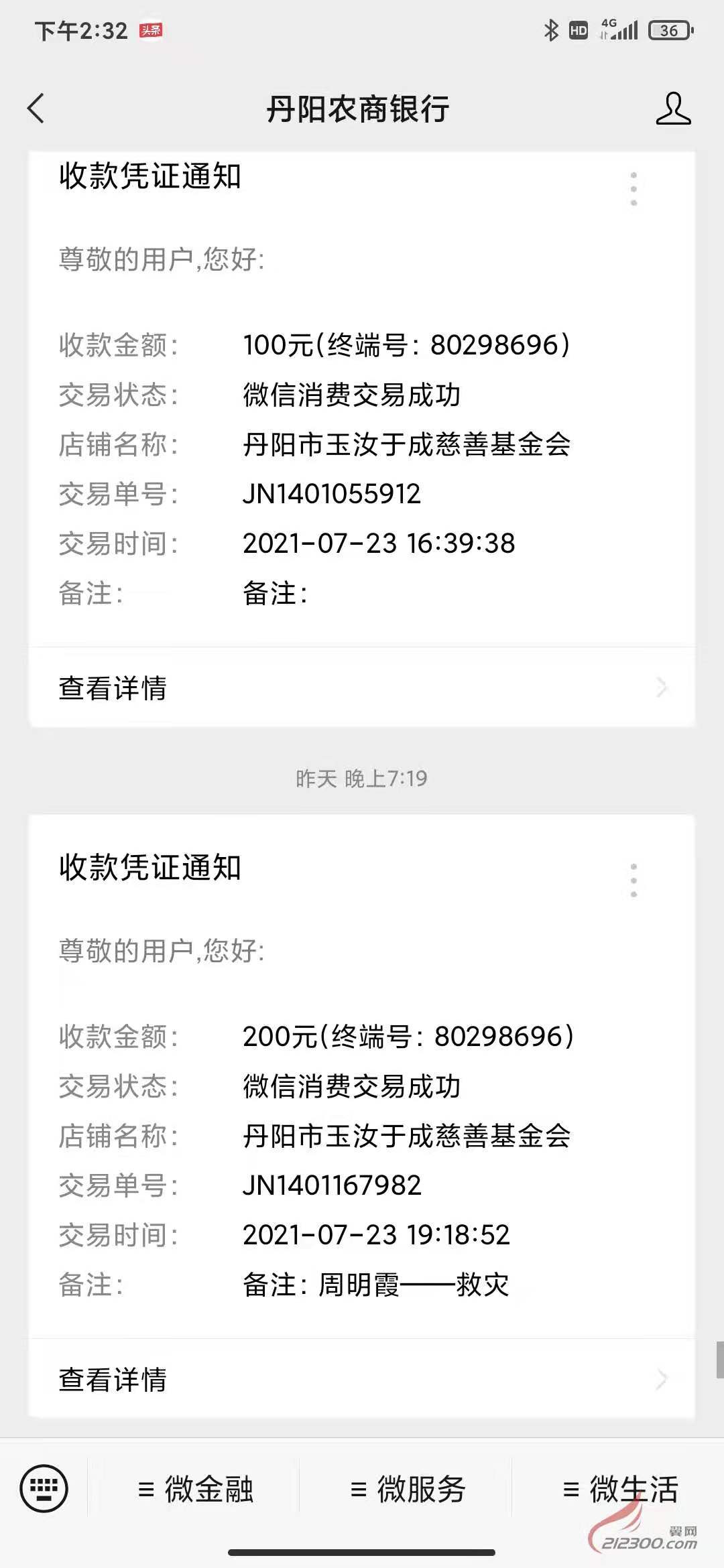The width and height of the screenshot is (724, 1568).
Task: View 查看详情 for the 200元 receipt
Action: (x=362, y=1379)
